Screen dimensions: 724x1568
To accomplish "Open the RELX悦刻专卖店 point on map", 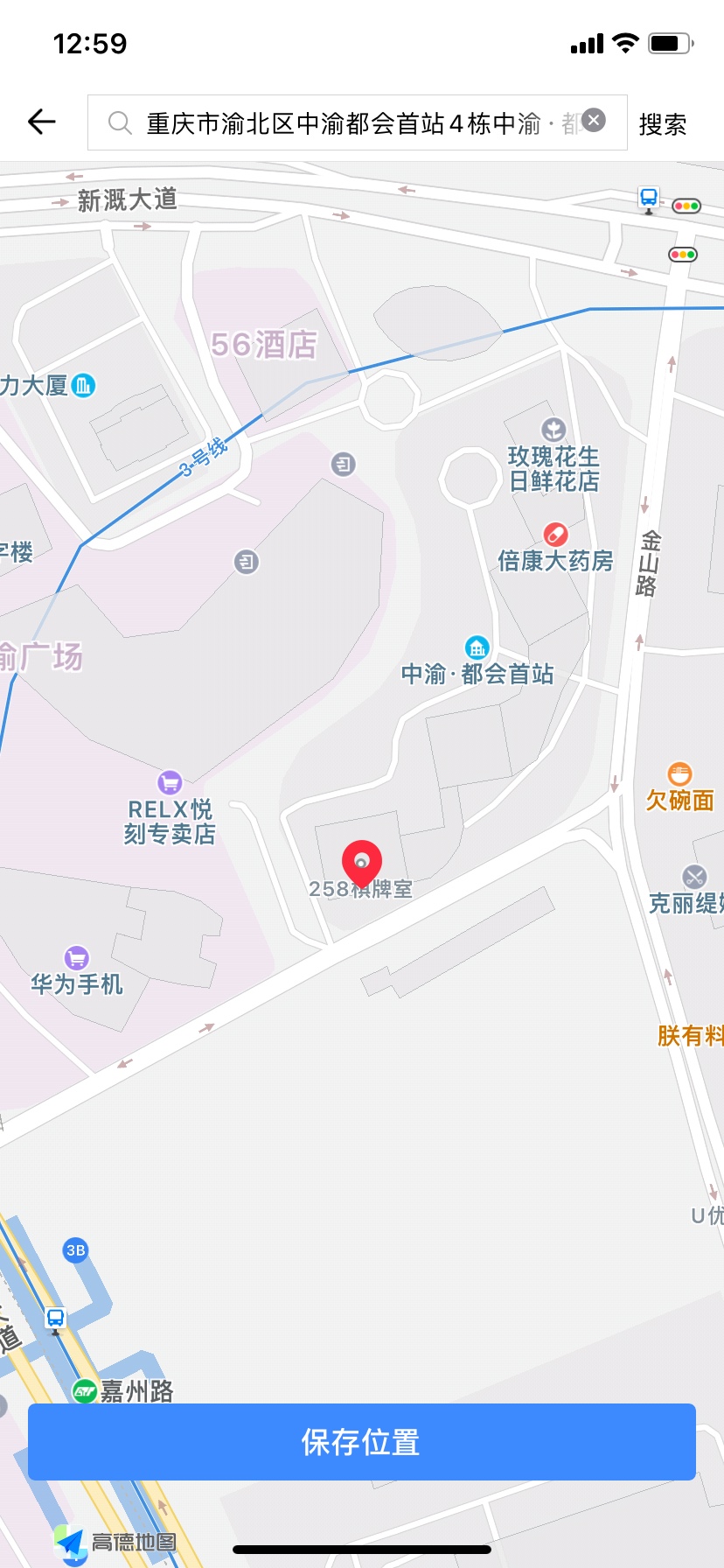I will tap(170, 782).
